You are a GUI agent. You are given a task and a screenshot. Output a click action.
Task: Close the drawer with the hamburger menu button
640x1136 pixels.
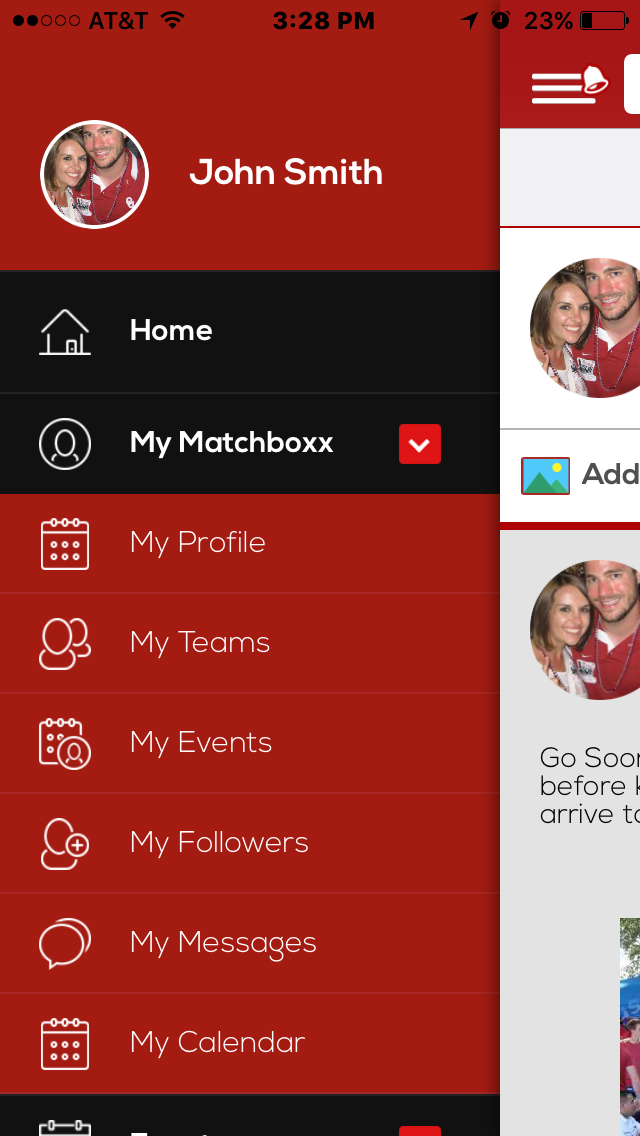click(x=567, y=85)
